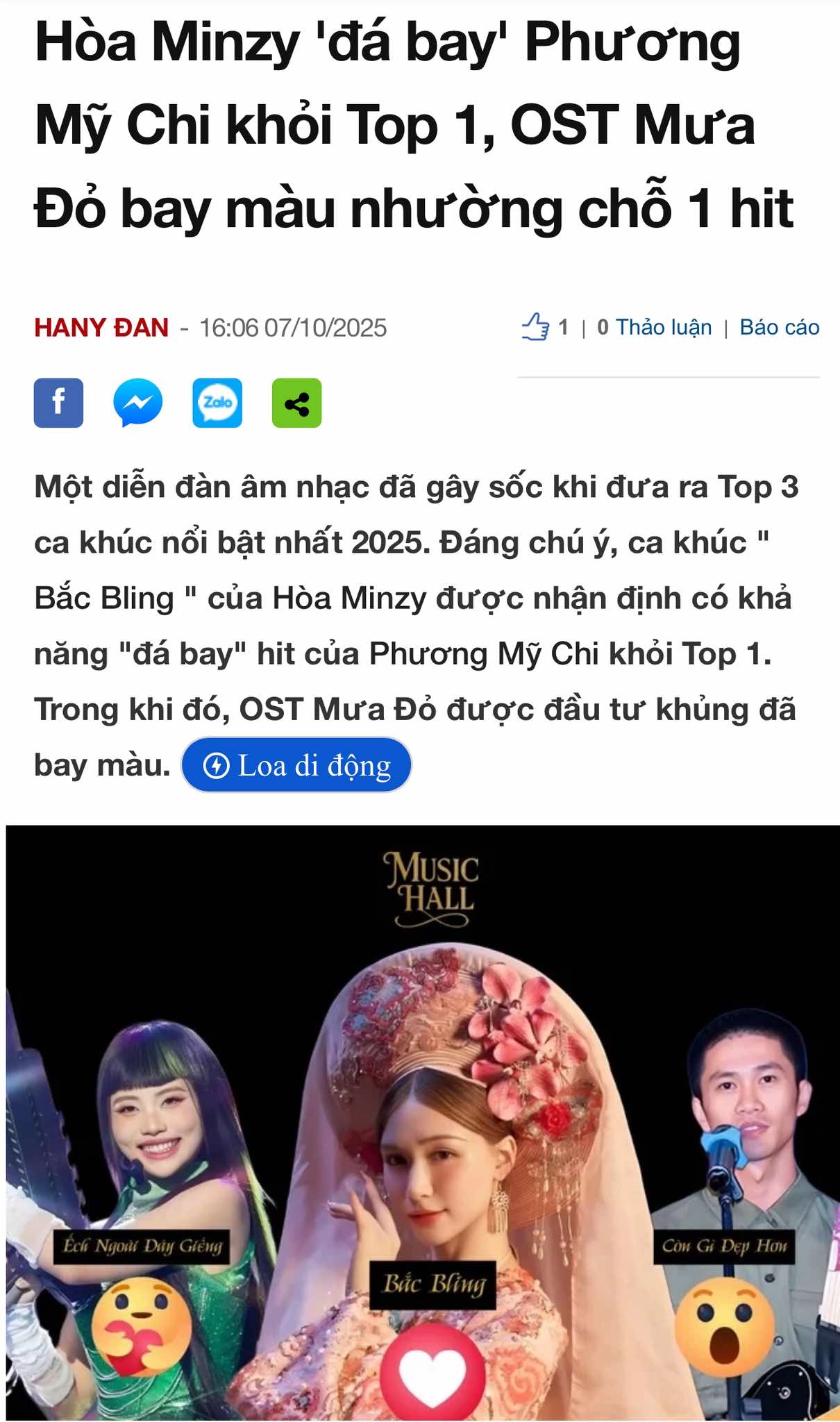Open author HANY ĐAN's page

click(101, 328)
